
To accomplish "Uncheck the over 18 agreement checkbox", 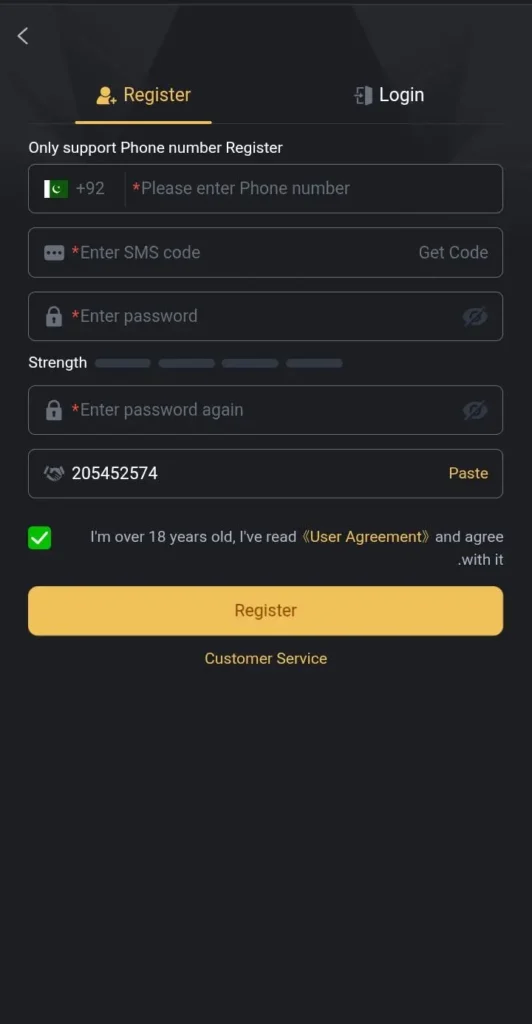I will tap(40, 538).
